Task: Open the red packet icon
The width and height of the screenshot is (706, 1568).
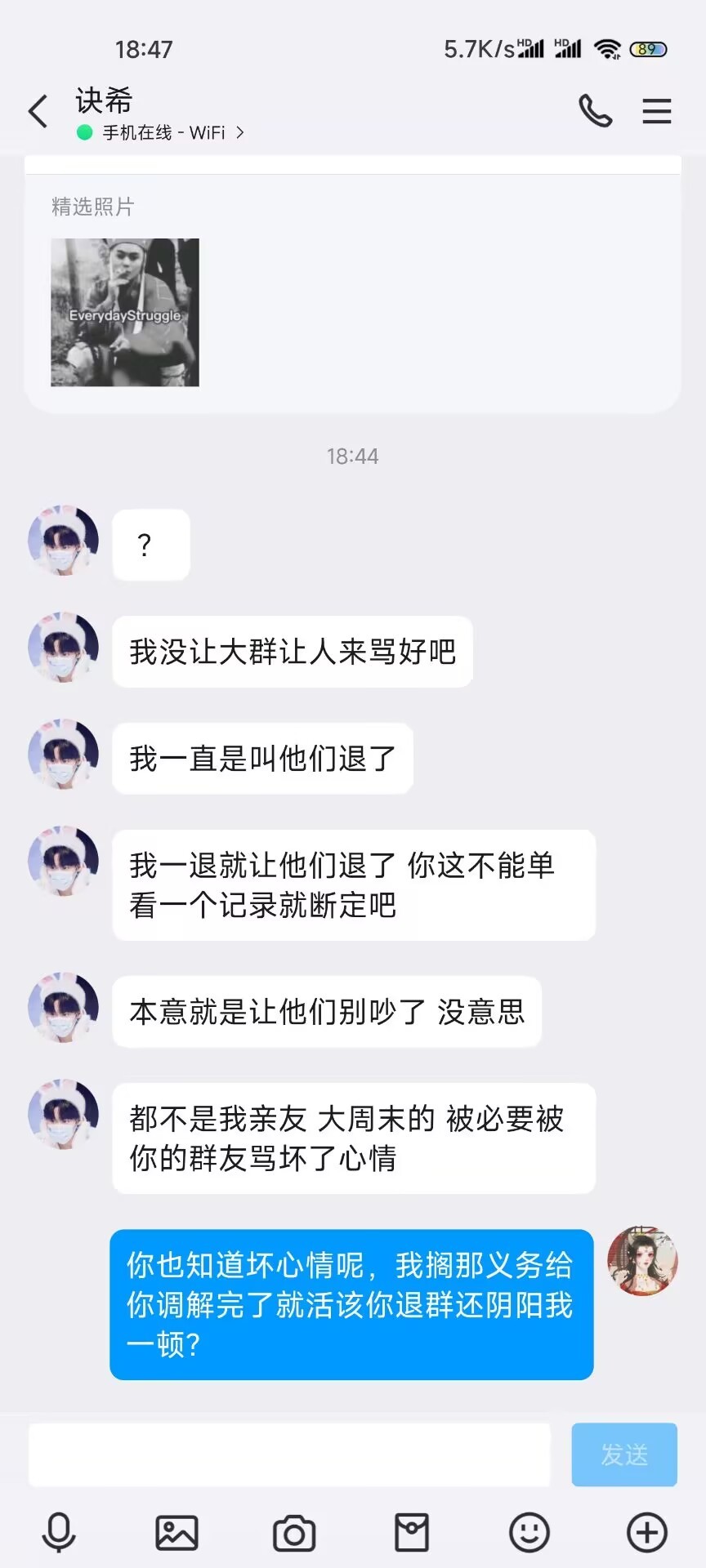Action: point(412,1532)
